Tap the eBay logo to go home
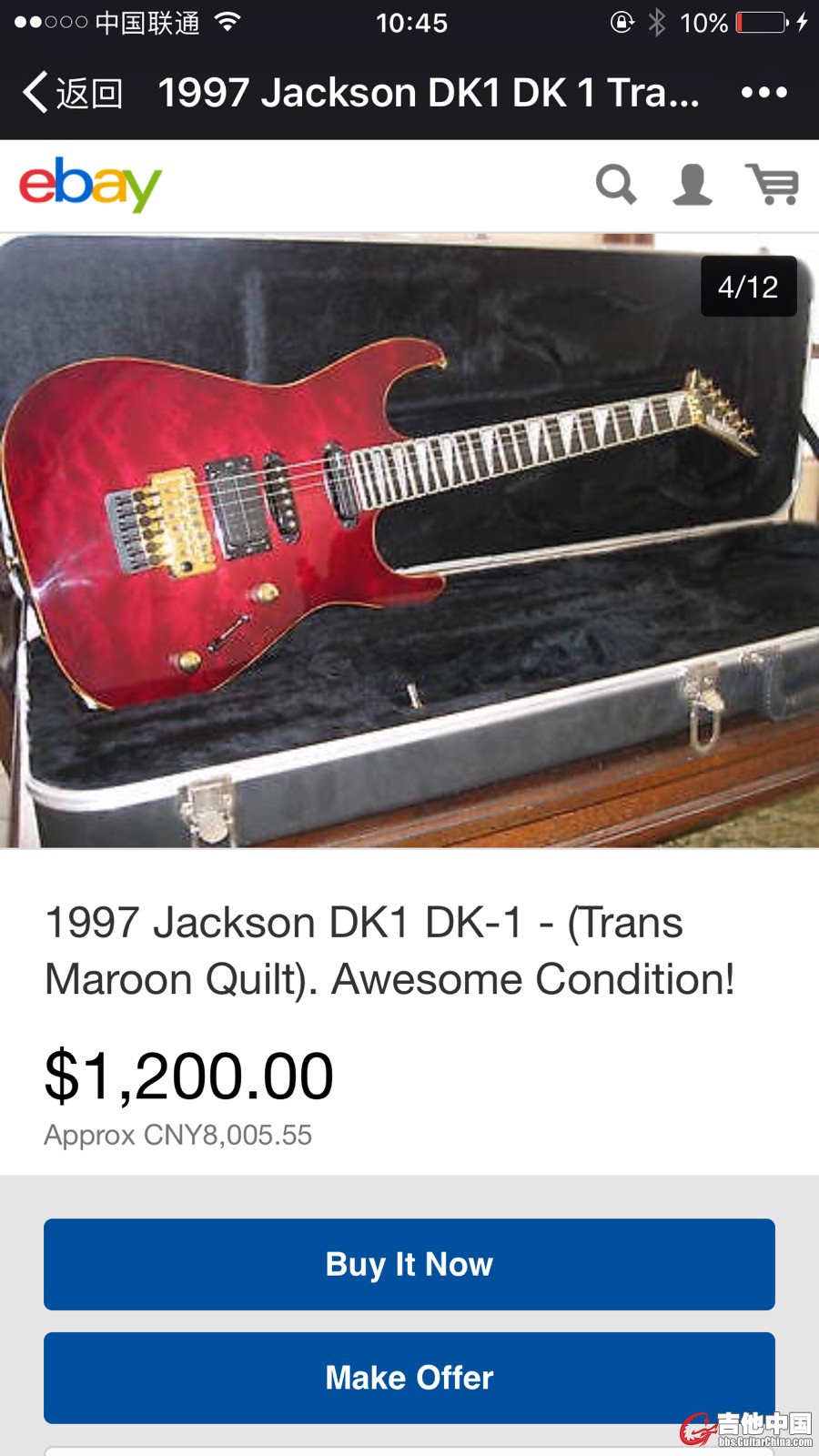The image size is (819, 1456). pos(90,185)
